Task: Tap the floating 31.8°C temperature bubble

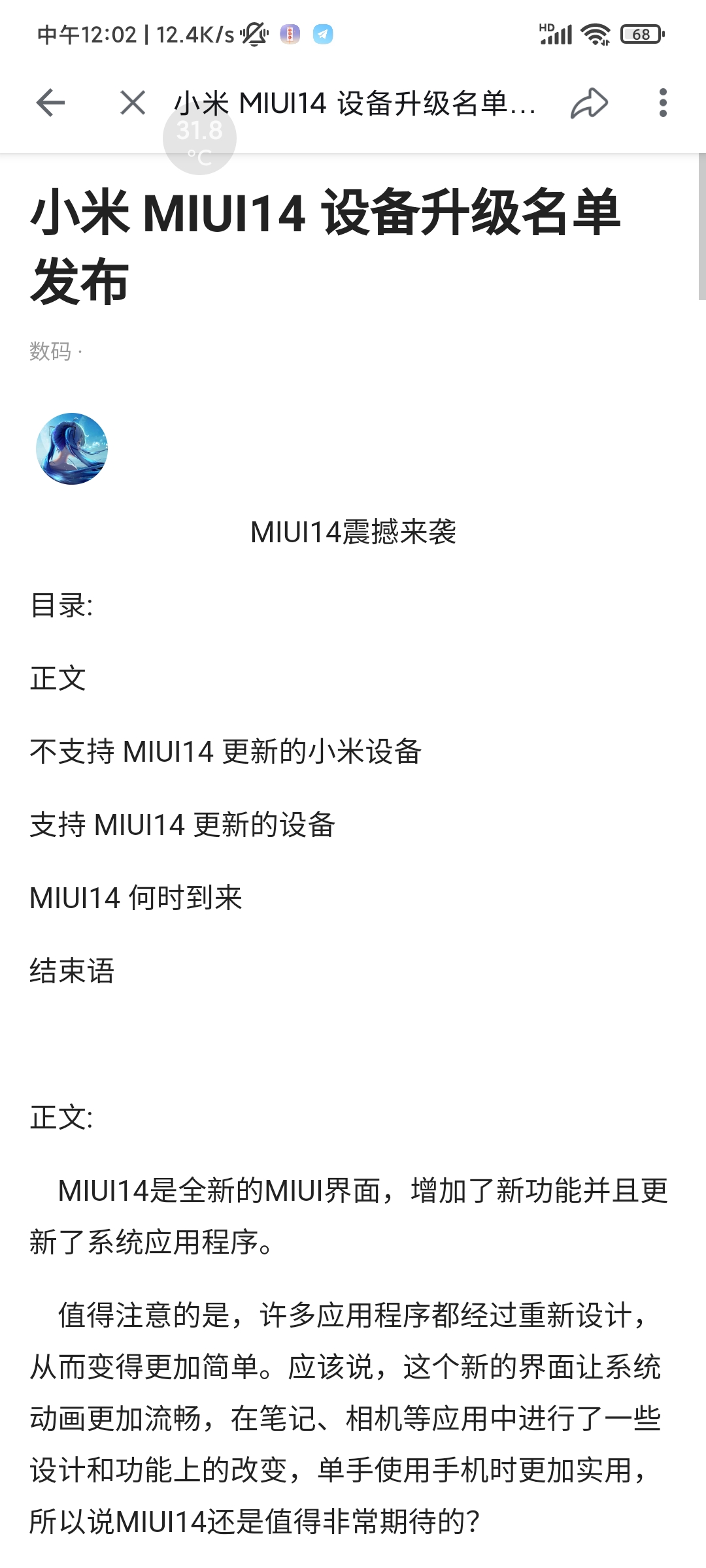Action: [x=199, y=140]
